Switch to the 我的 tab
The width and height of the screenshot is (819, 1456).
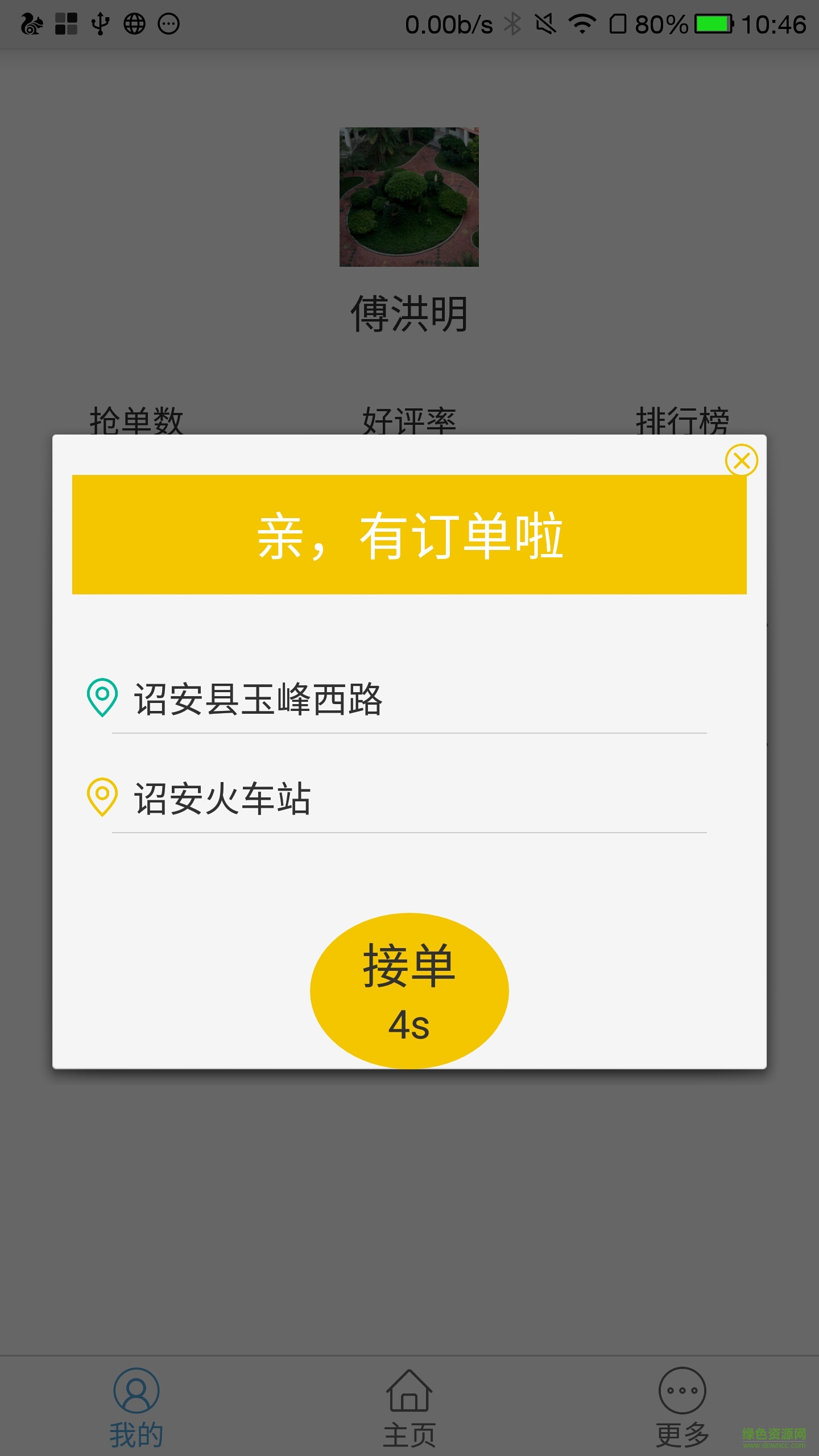click(136, 1406)
